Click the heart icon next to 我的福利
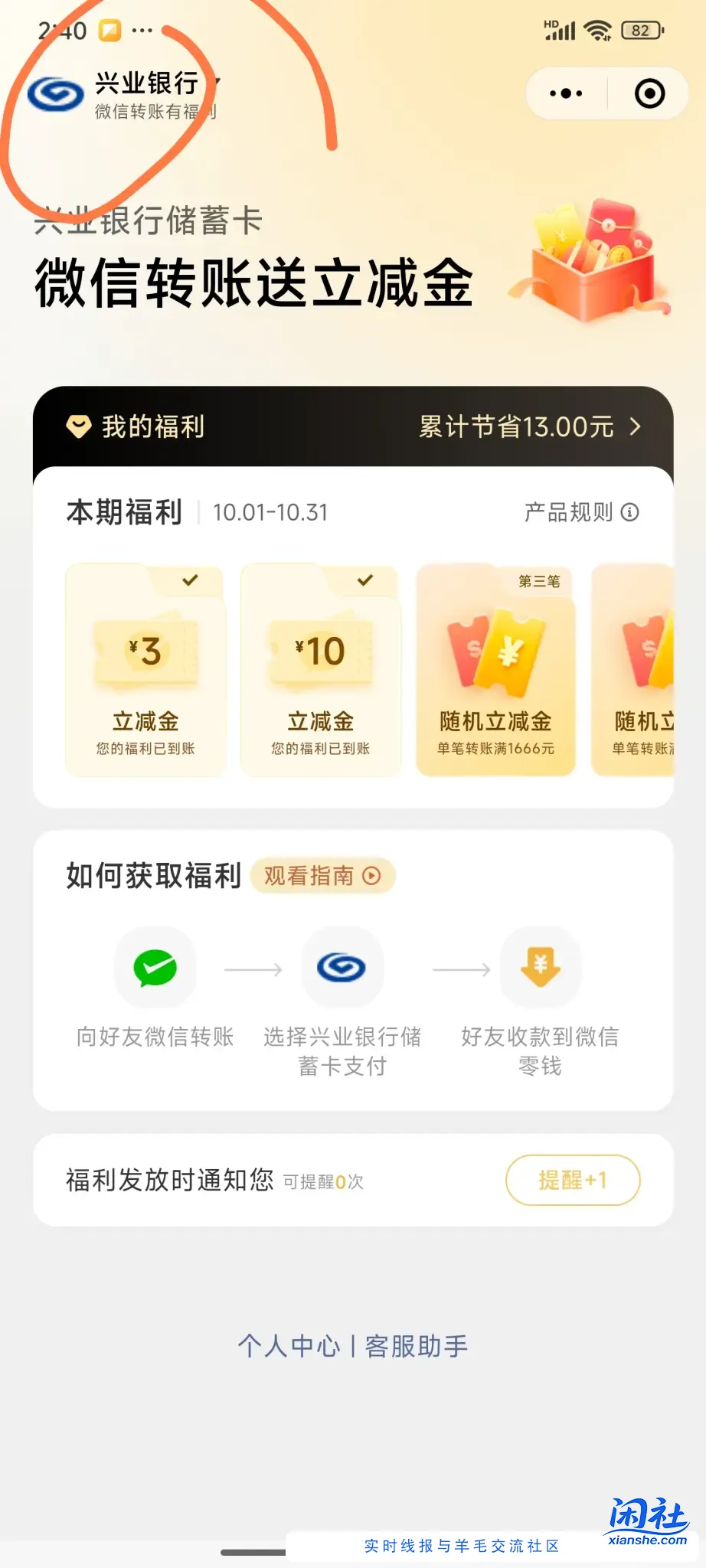The width and height of the screenshot is (706, 1568). click(x=79, y=427)
